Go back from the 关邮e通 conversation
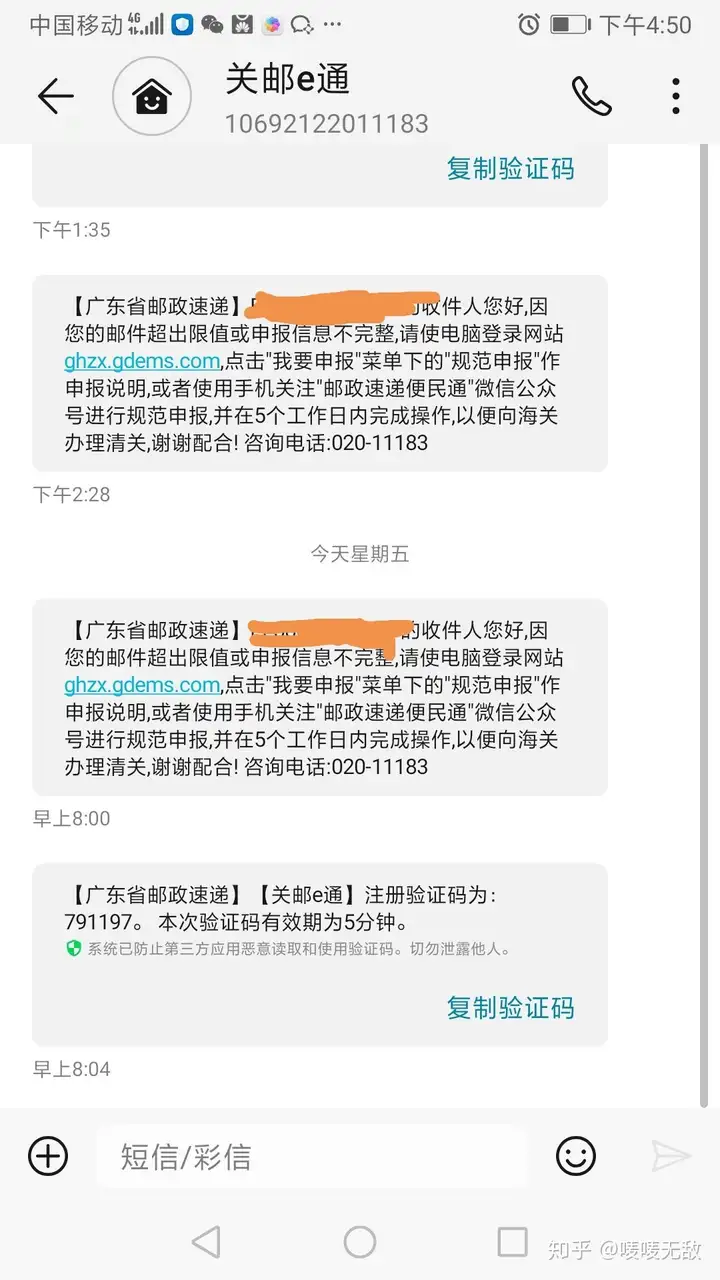Screen dimensions: 720x1280 click(56, 96)
